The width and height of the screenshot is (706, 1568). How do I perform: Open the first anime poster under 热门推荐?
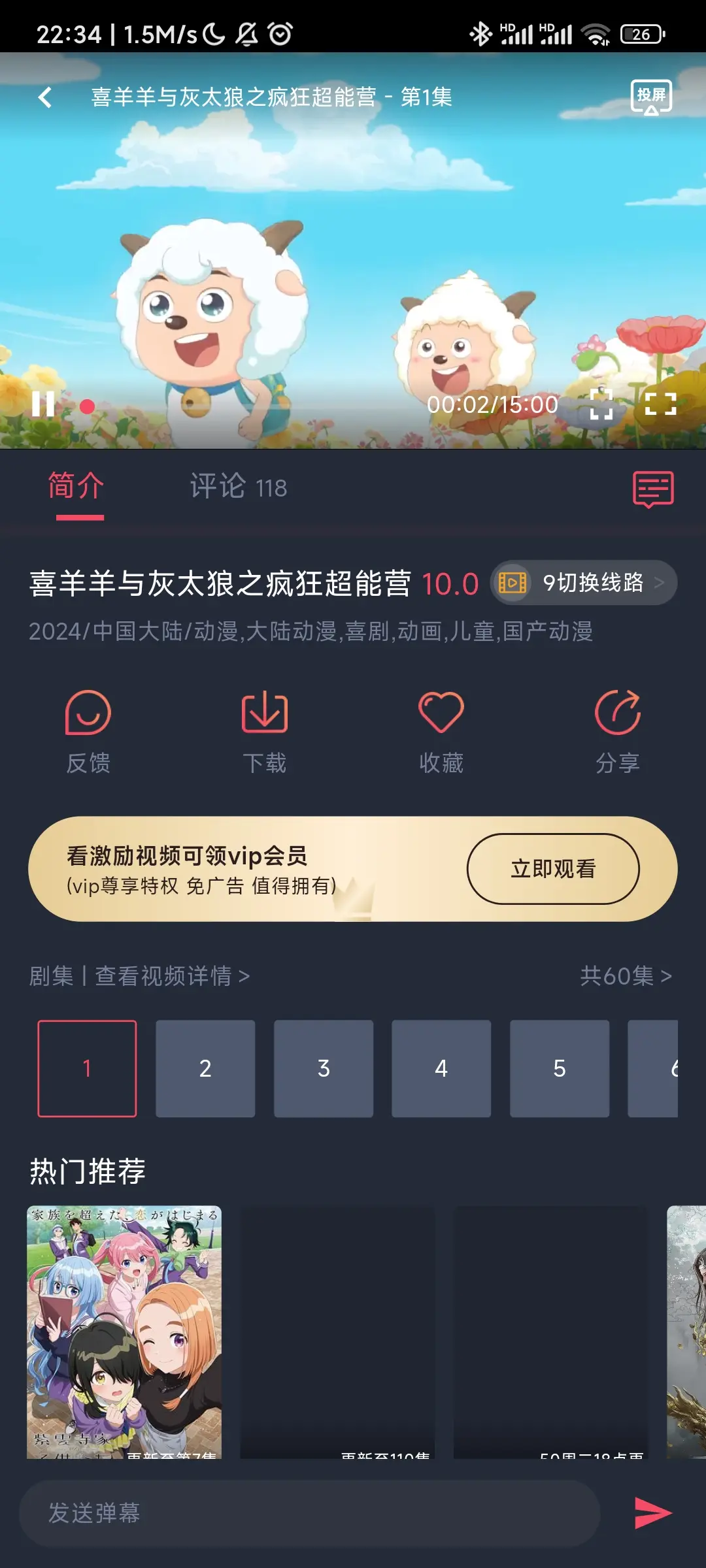coord(124,1331)
